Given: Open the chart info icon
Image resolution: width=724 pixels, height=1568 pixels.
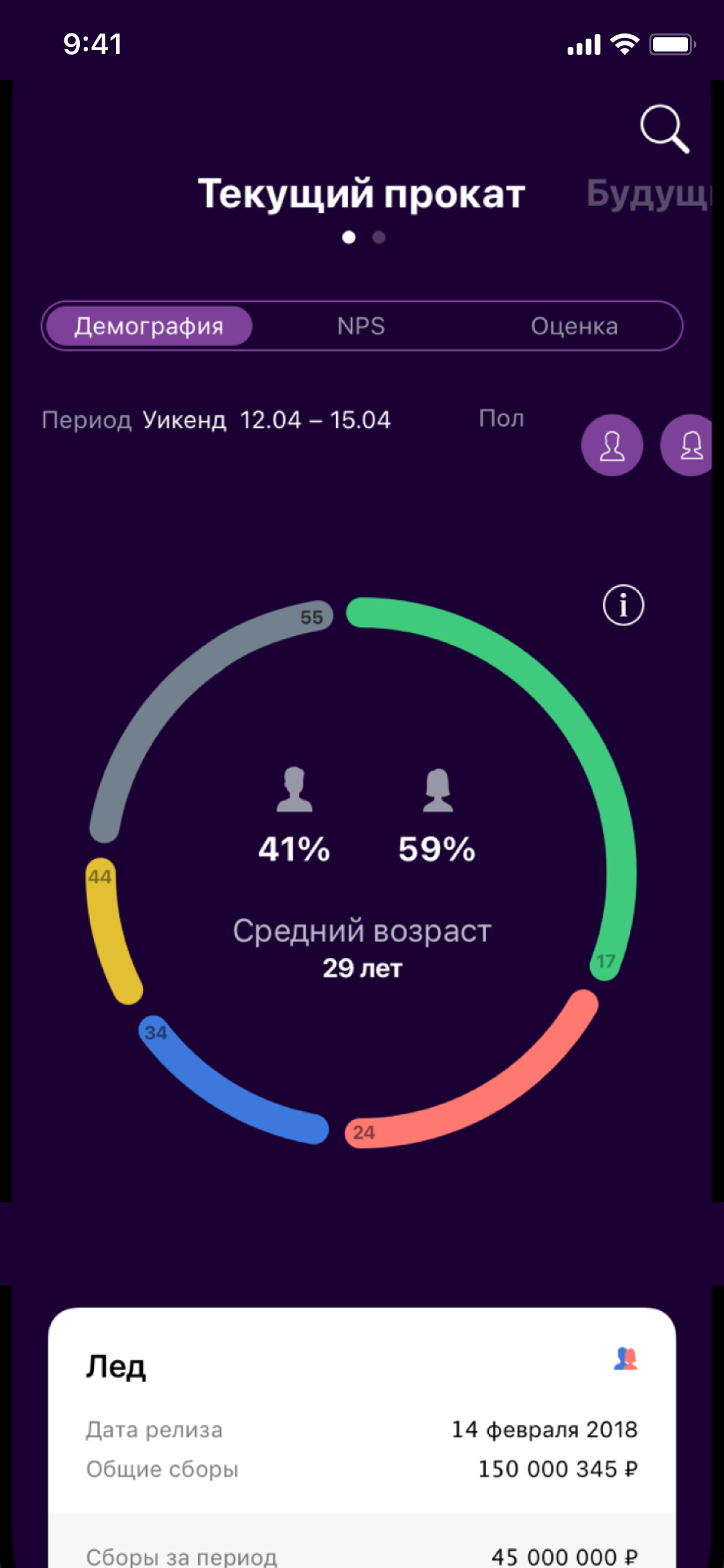Looking at the screenshot, I should click(x=623, y=605).
